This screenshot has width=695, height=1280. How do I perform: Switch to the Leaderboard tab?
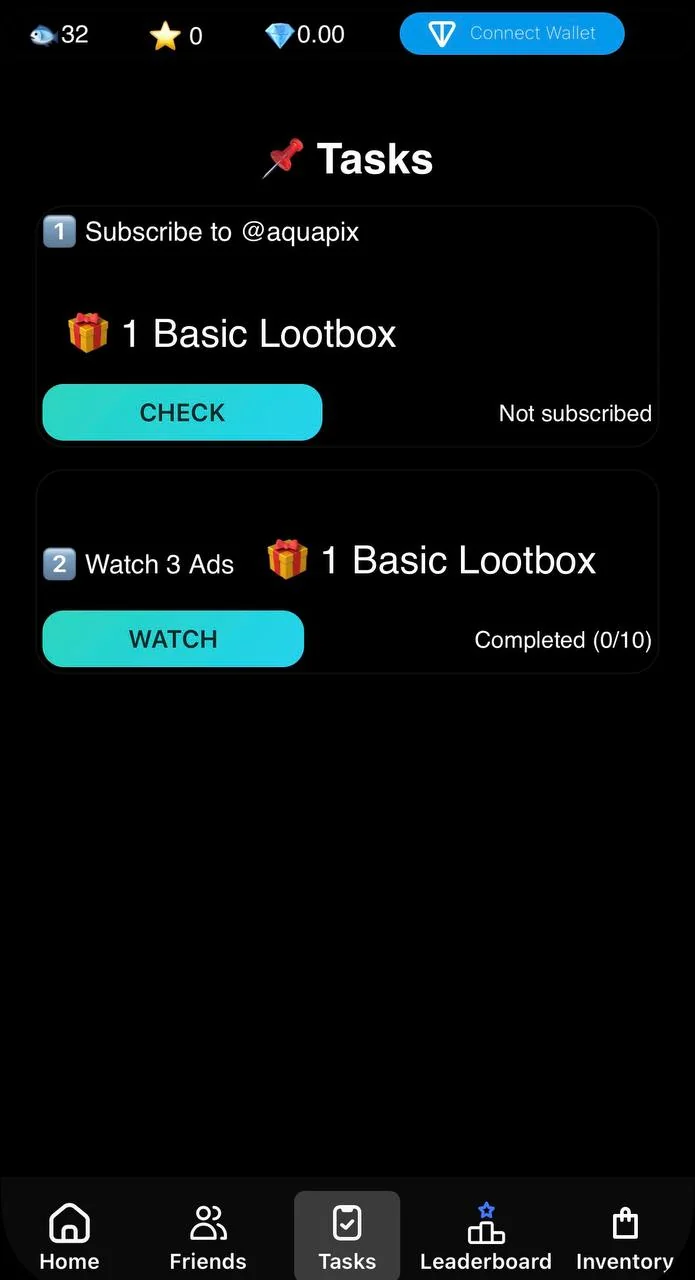[x=486, y=1237]
